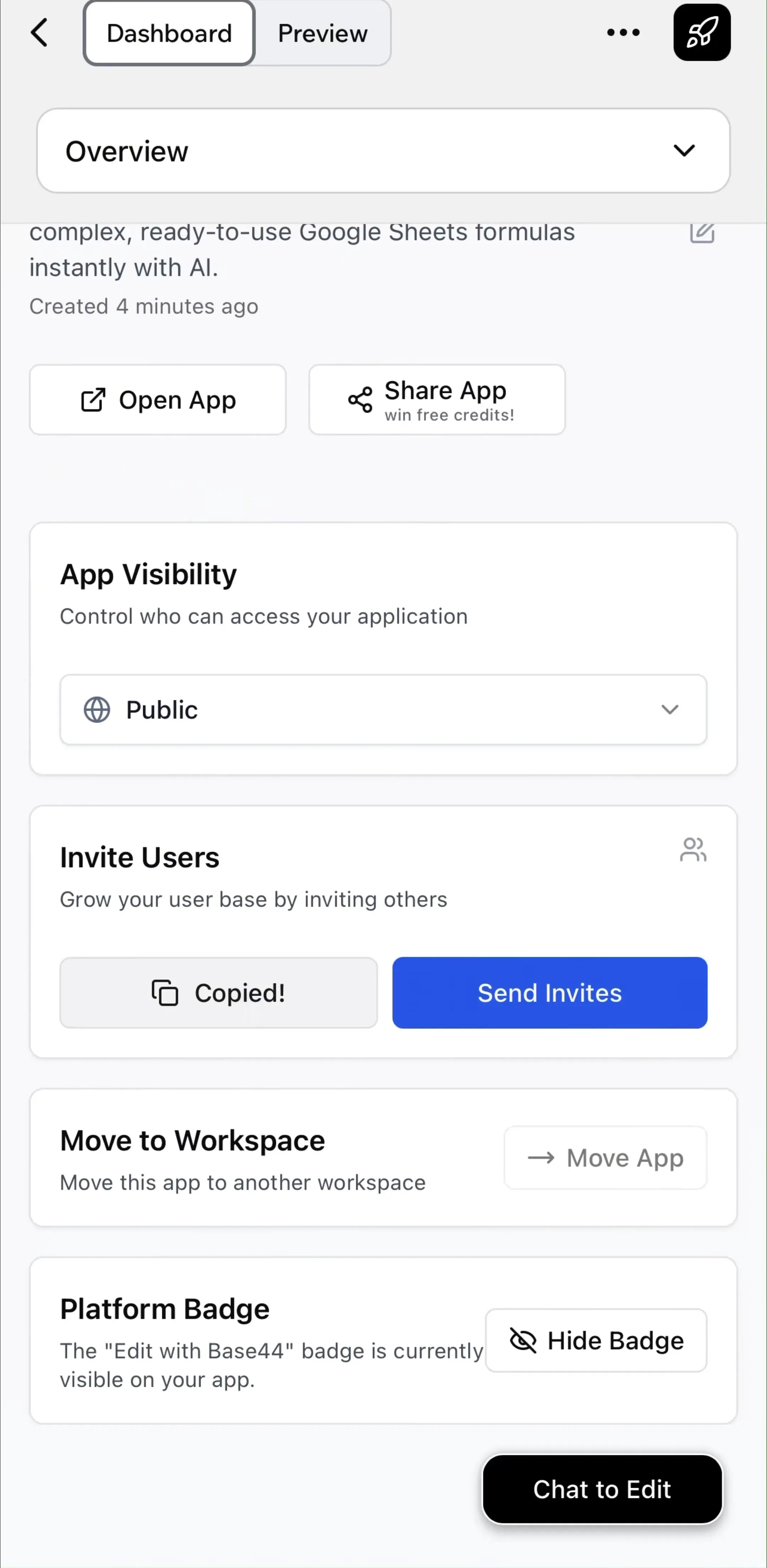This screenshot has width=767, height=1568.
Task: Share App to win free credits
Action: point(437,400)
